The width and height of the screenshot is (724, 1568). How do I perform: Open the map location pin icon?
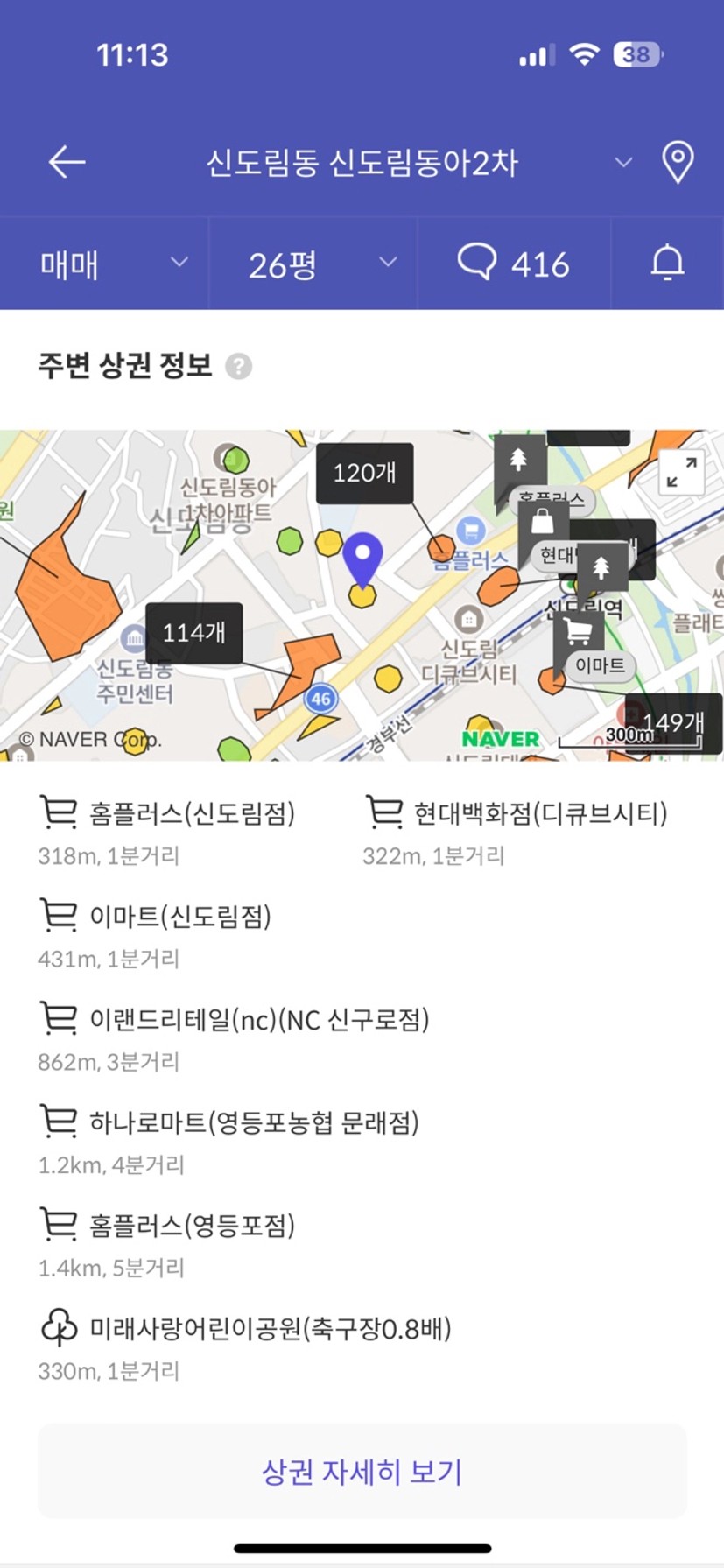click(x=678, y=163)
